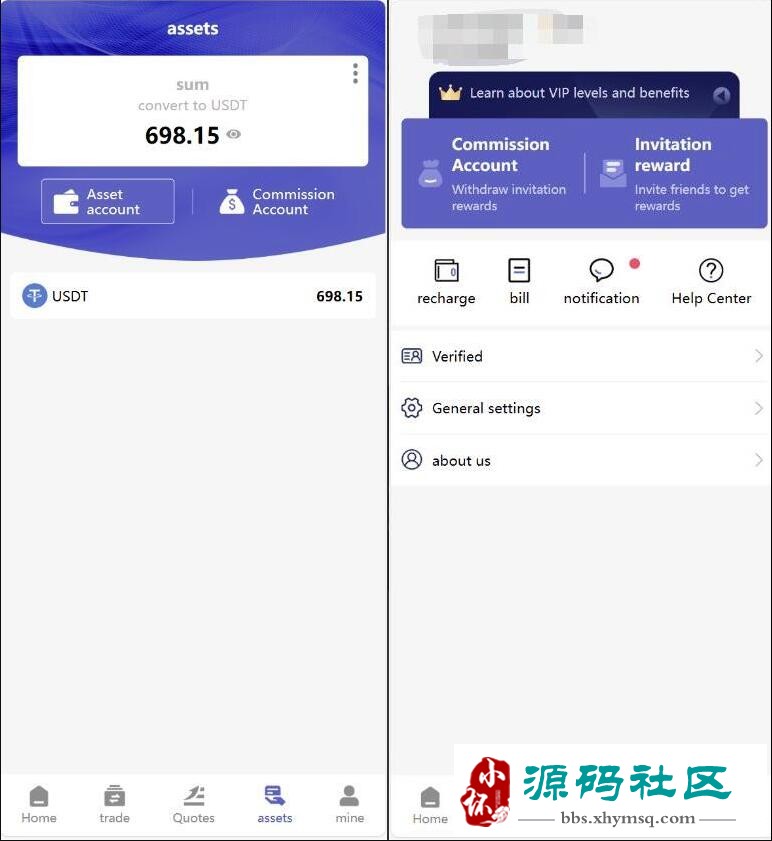Open General settings
The height and width of the screenshot is (841, 772).
(x=580, y=408)
